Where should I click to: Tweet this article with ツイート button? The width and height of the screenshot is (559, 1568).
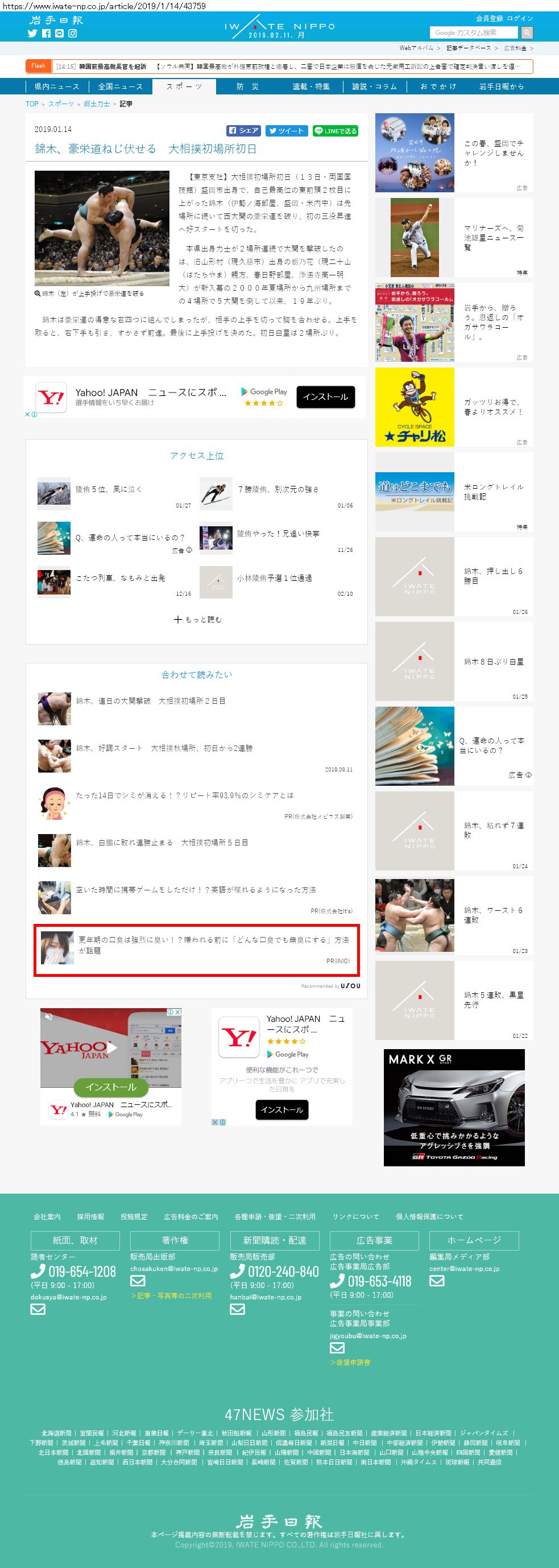coord(287,131)
